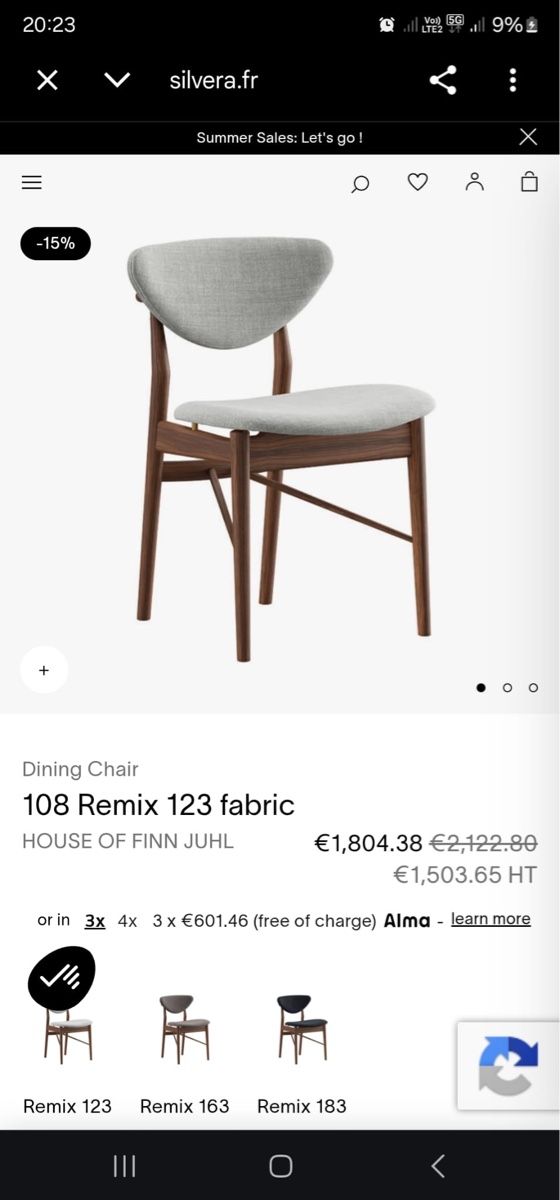Open the account profile icon
Viewport: 560px width, 1200px height.
tap(475, 181)
